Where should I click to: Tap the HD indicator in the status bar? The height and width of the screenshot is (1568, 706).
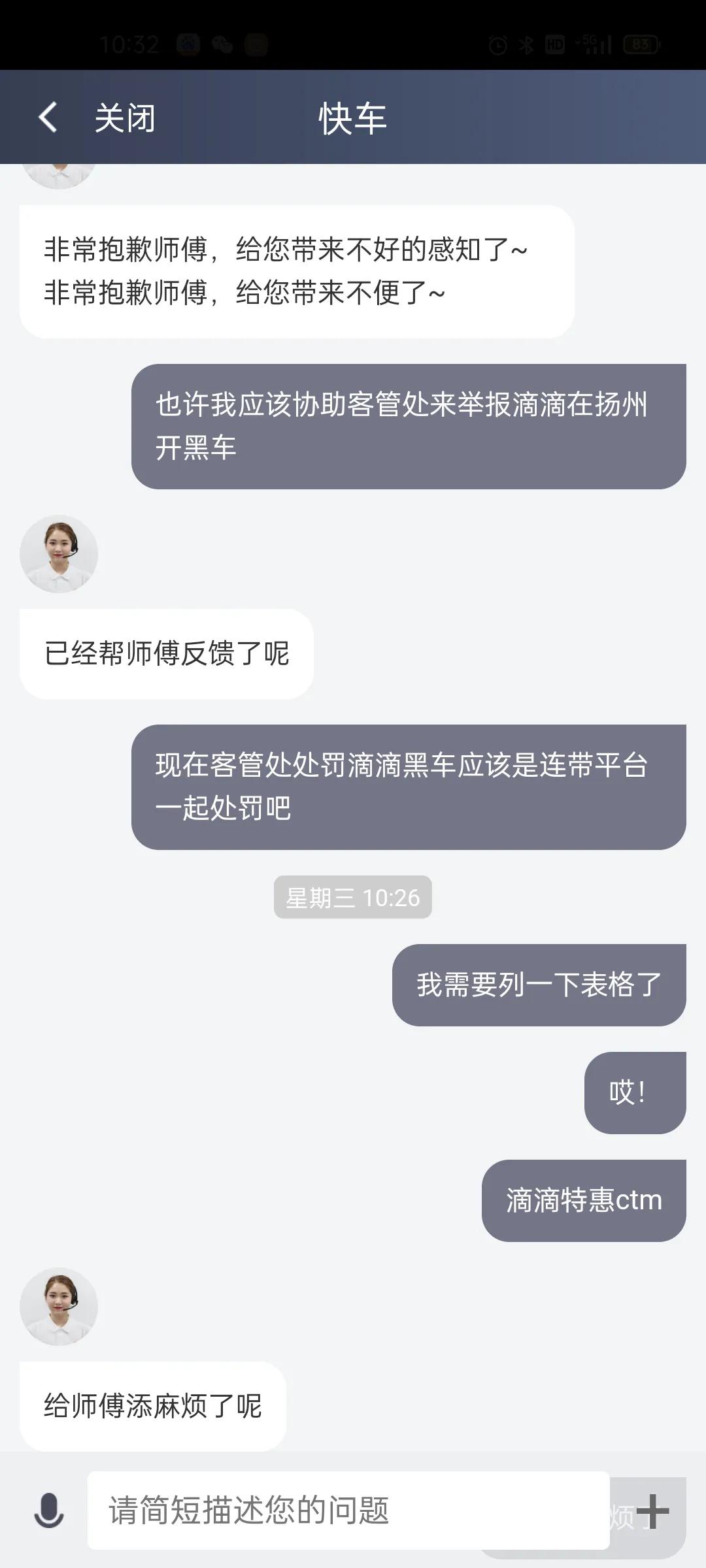click(556, 44)
